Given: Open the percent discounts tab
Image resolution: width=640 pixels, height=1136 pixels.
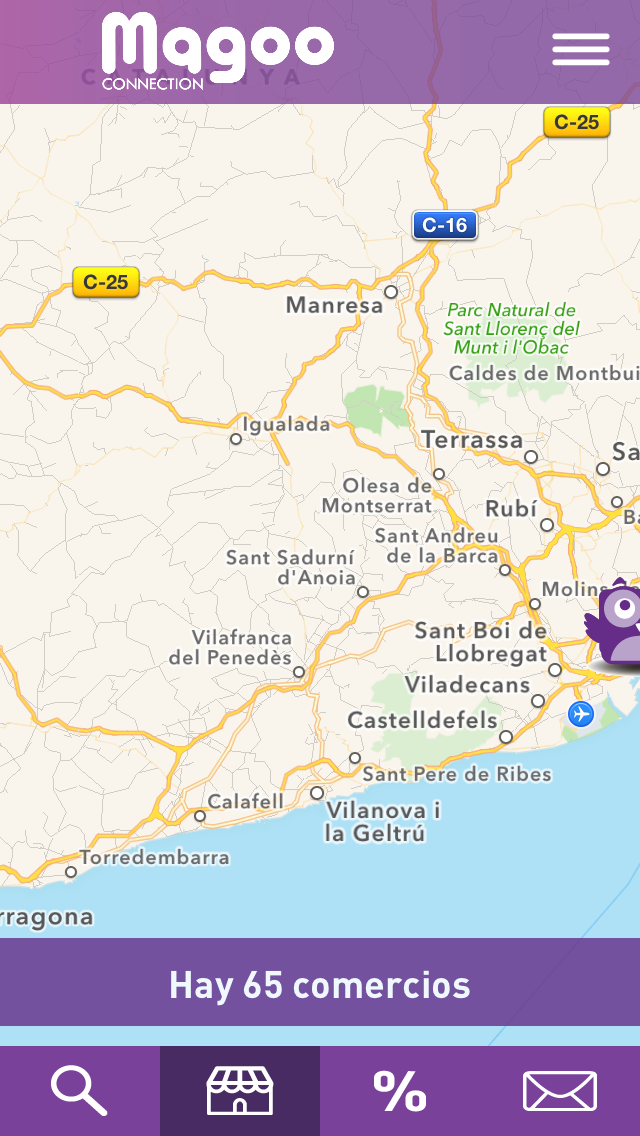Looking at the screenshot, I should click(400, 1090).
